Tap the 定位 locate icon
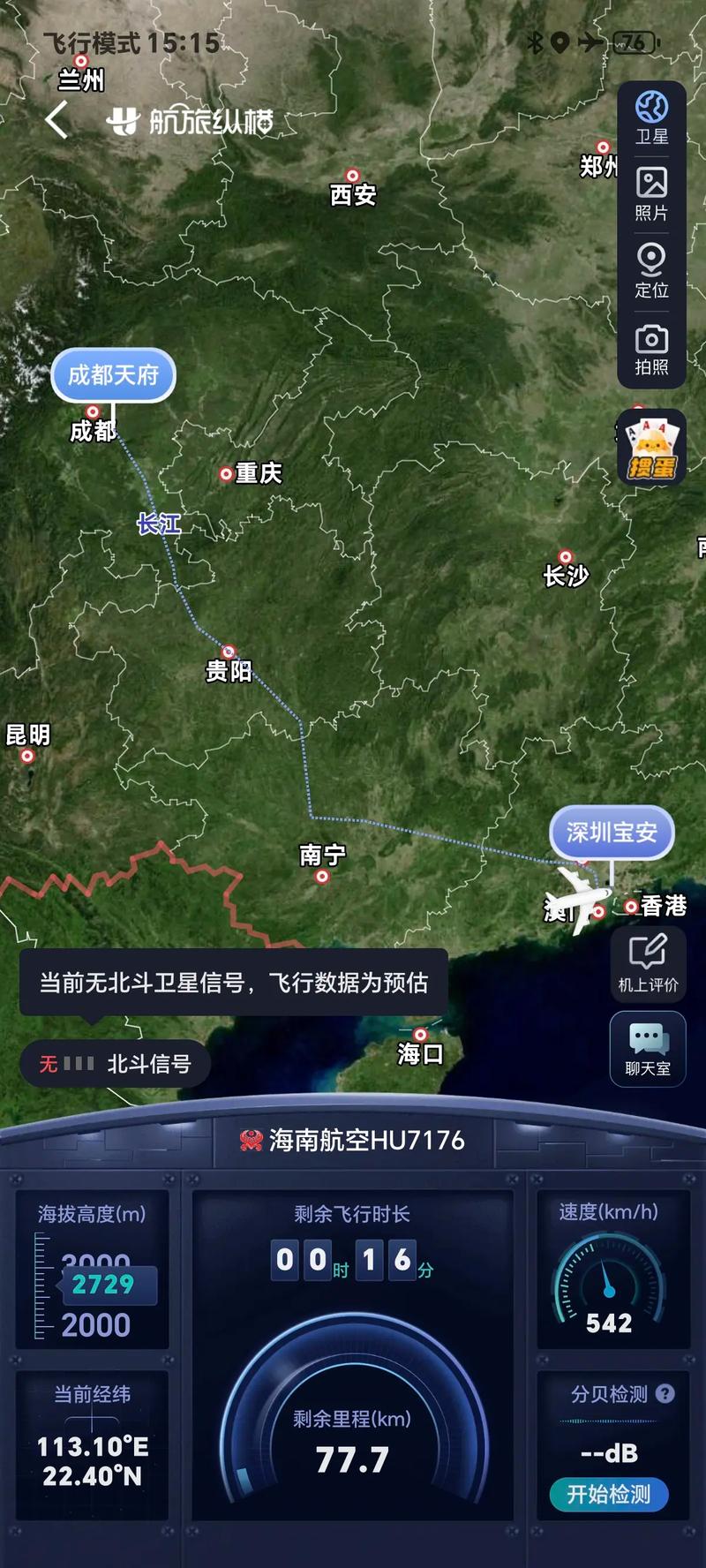Viewport: 706px width, 1568px height. [x=650, y=269]
